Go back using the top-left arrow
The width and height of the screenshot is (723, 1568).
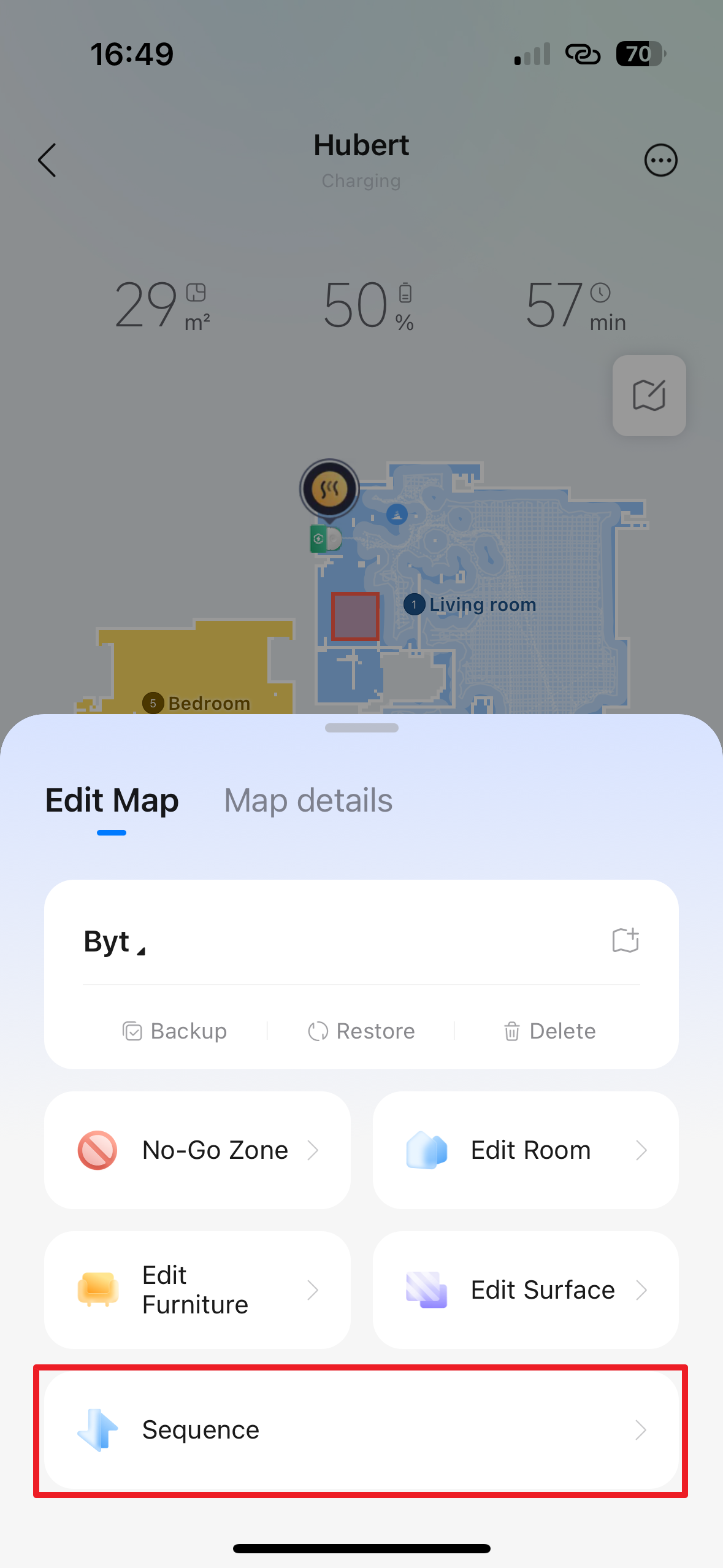point(47,160)
